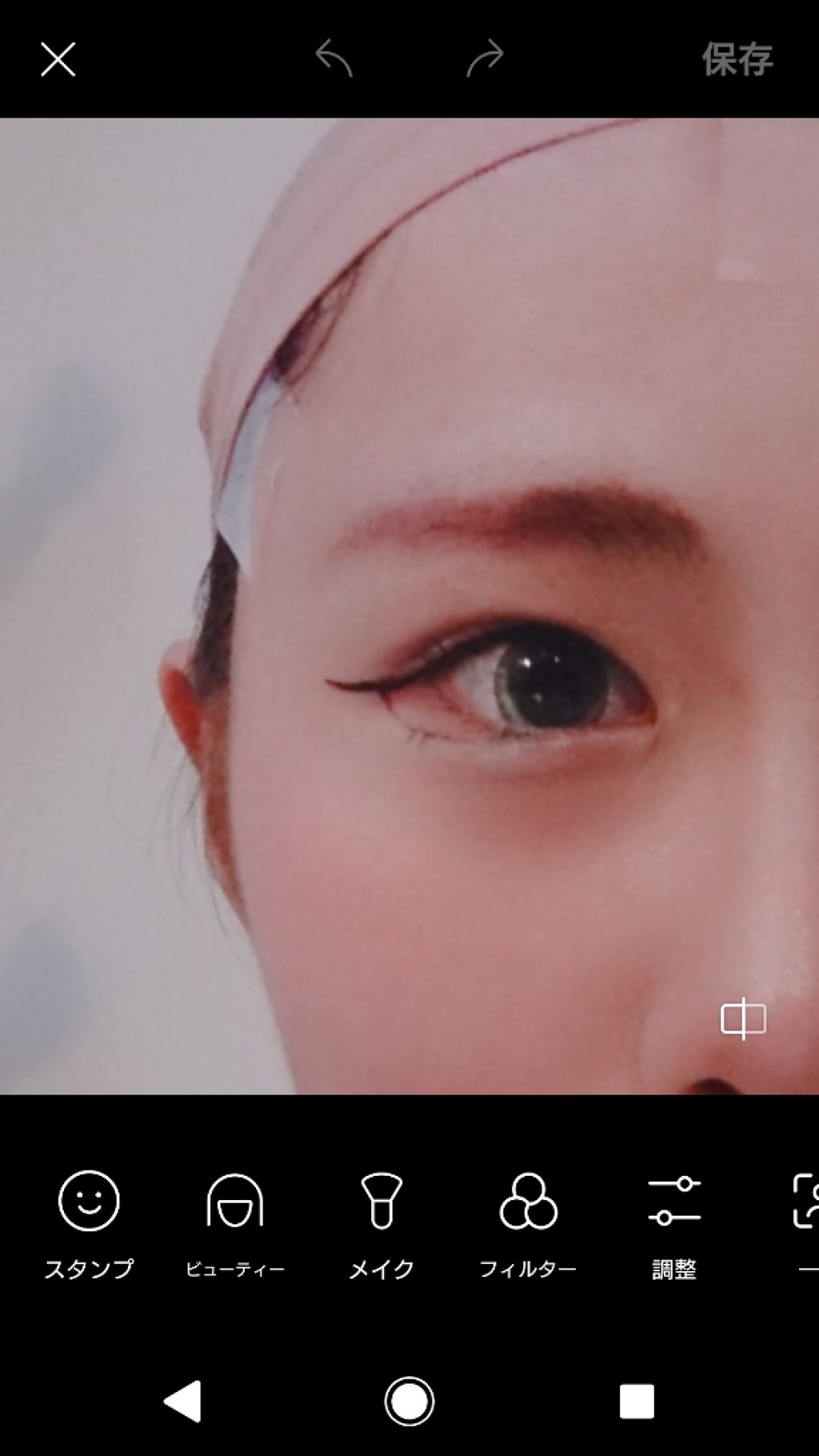This screenshot has height=1456, width=819.
Task: Undo the last edit
Action: tap(334, 59)
